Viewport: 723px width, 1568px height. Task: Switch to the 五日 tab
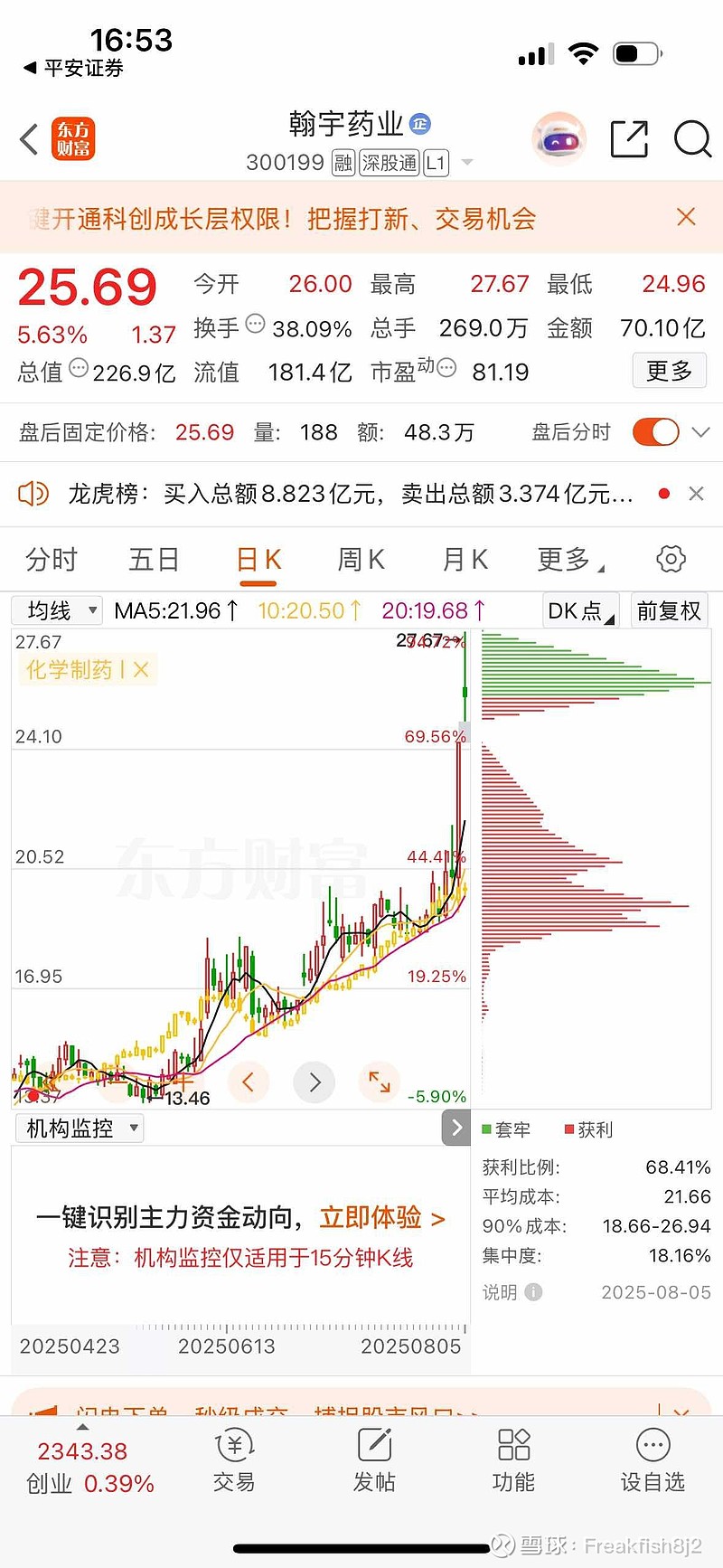pyautogui.click(x=154, y=560)
